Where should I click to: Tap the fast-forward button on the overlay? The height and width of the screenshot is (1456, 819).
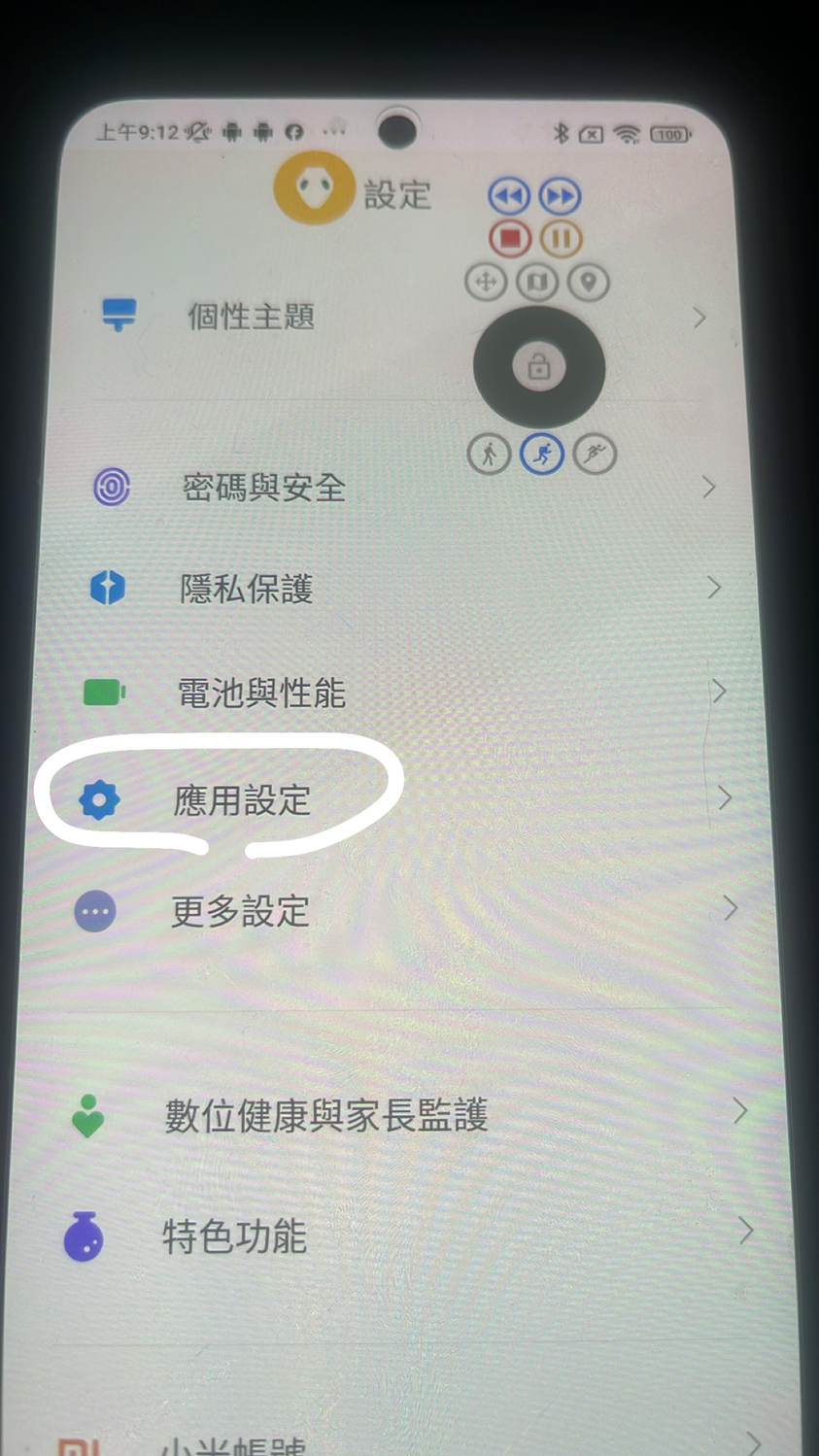coord(560,197)
